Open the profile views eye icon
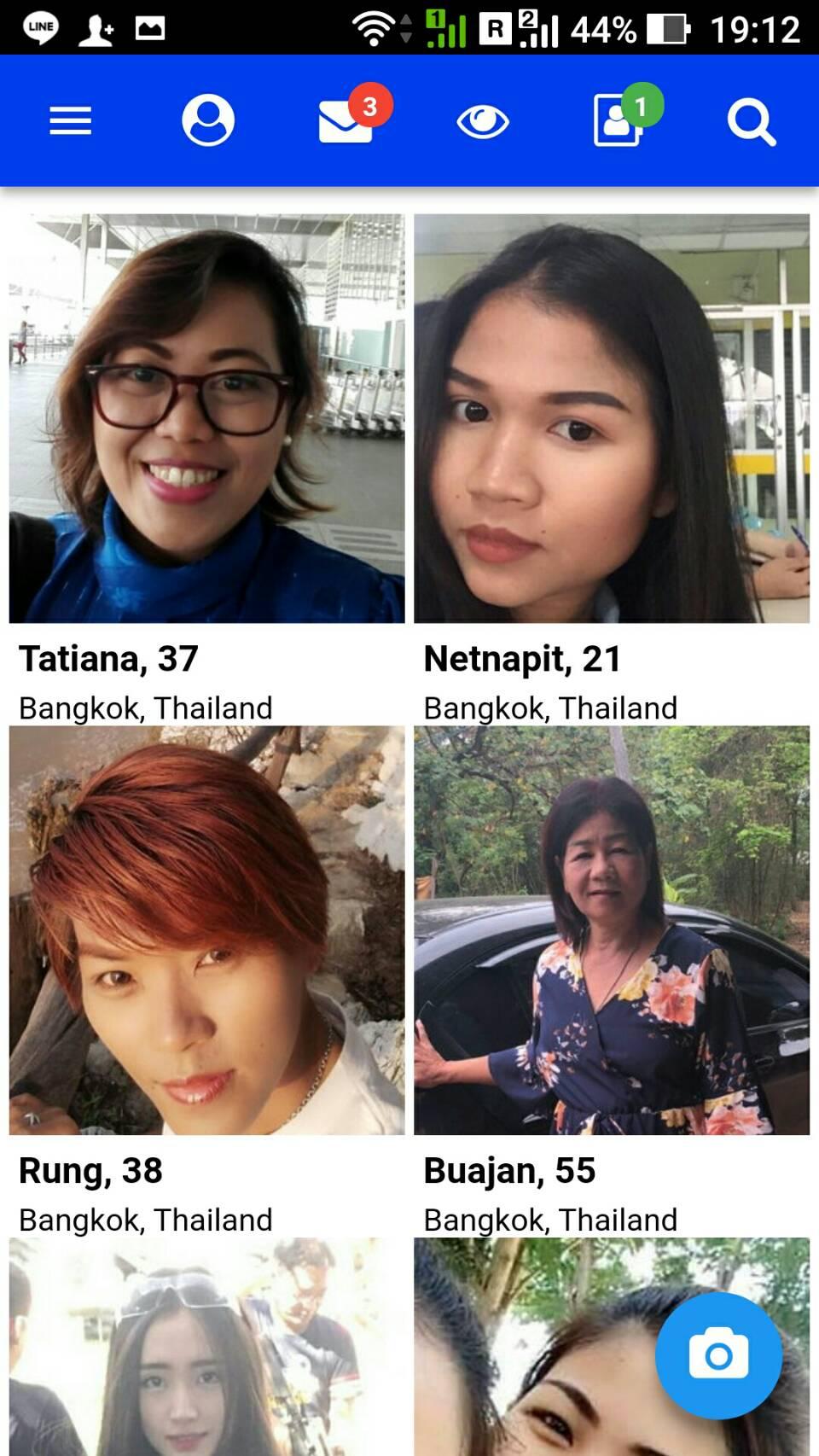The image size is (819, 1456). [483, 122]
